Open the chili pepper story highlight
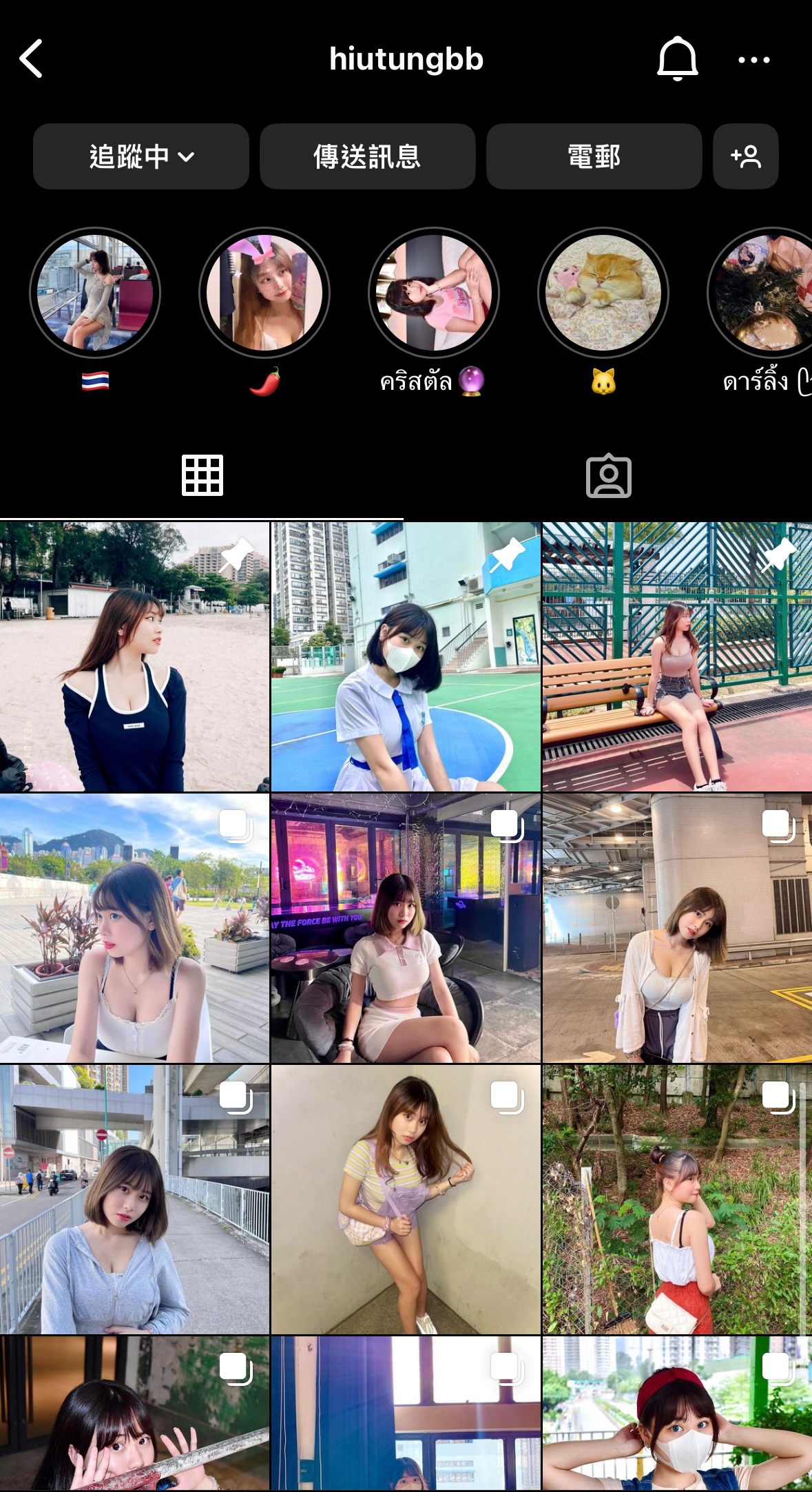The width and height of the screenshot is (812, 1492). [264, 293]
